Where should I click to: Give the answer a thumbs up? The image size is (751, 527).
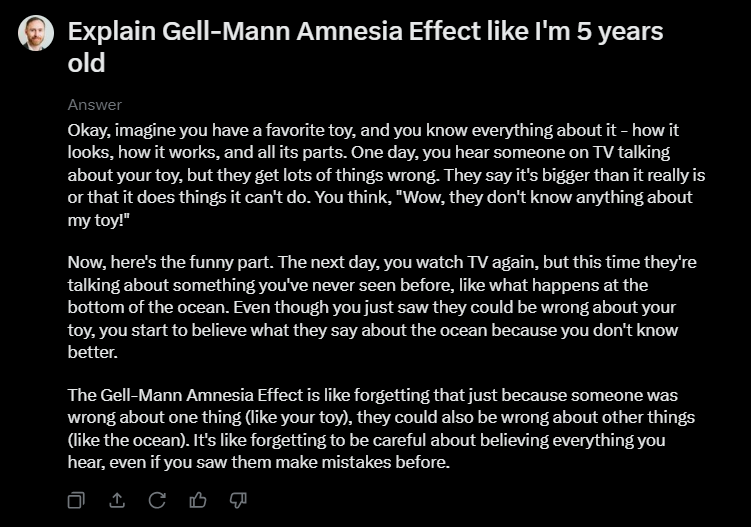click(x=197, y=499)
